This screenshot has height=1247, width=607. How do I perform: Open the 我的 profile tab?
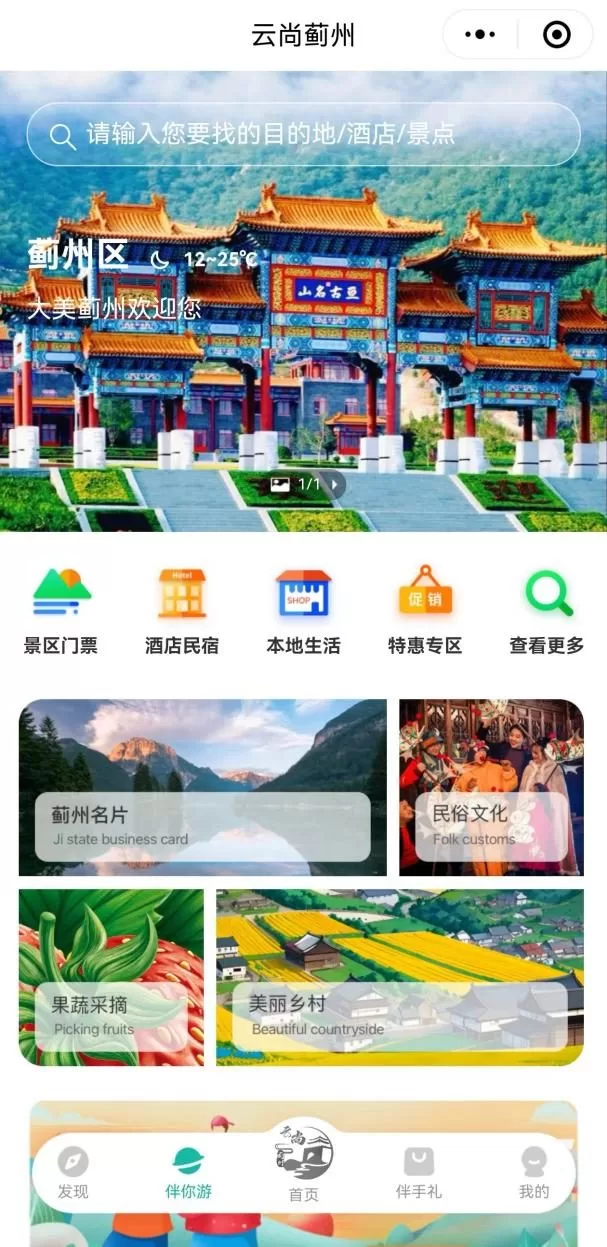[x=534, y=1172]
